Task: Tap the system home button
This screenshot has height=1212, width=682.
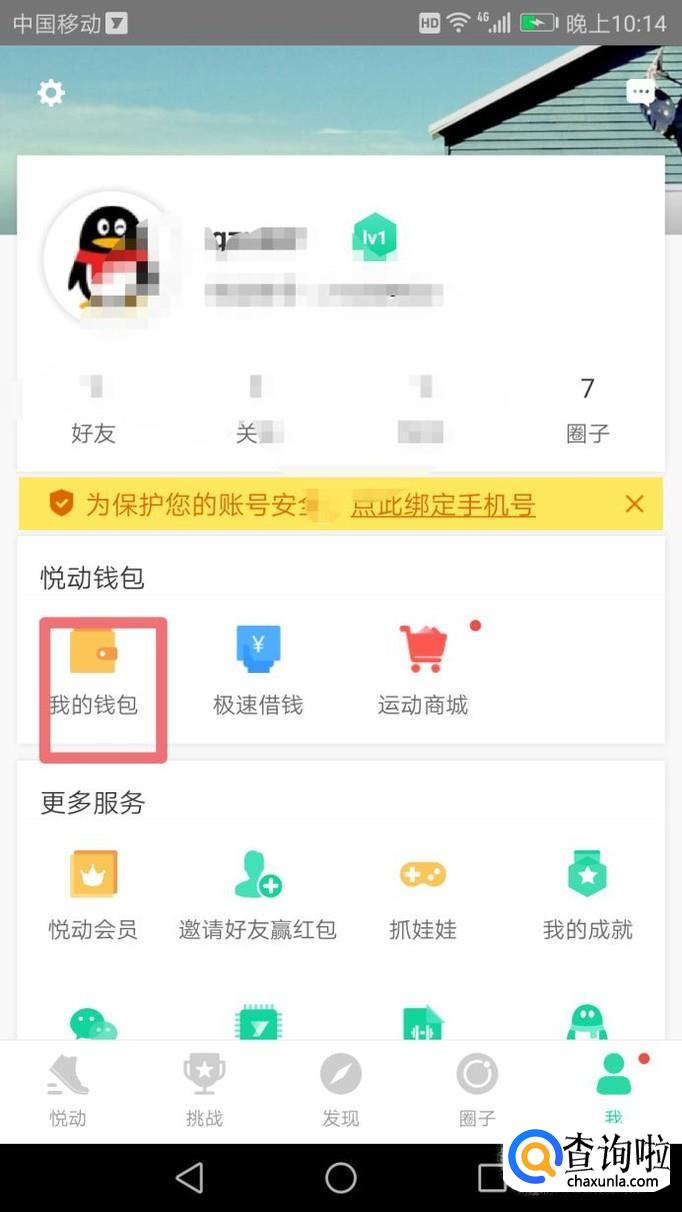Action: pos(340,1178)
